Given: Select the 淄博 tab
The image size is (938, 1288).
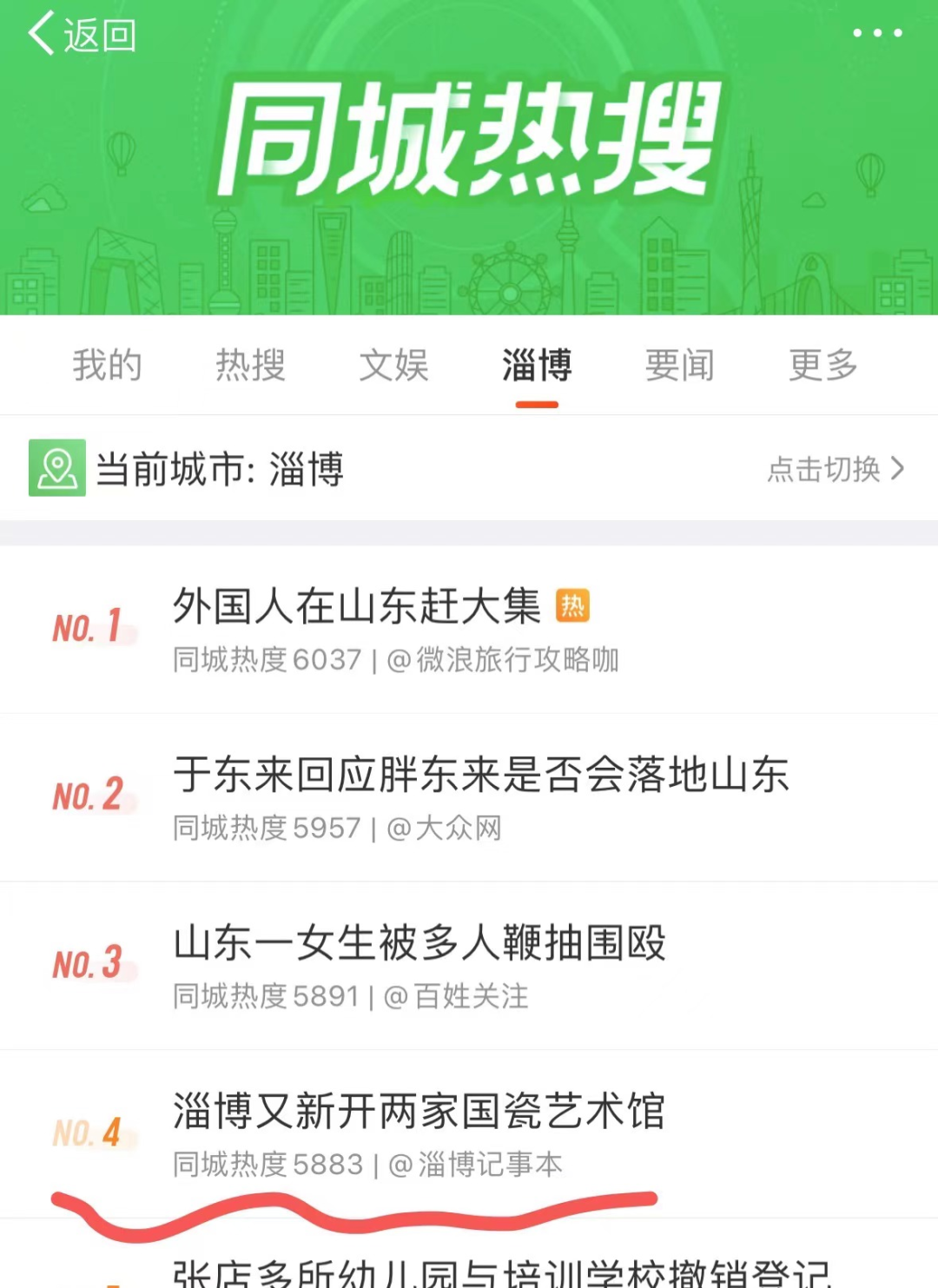Looking at the screenshot, I should coord(537,365).
